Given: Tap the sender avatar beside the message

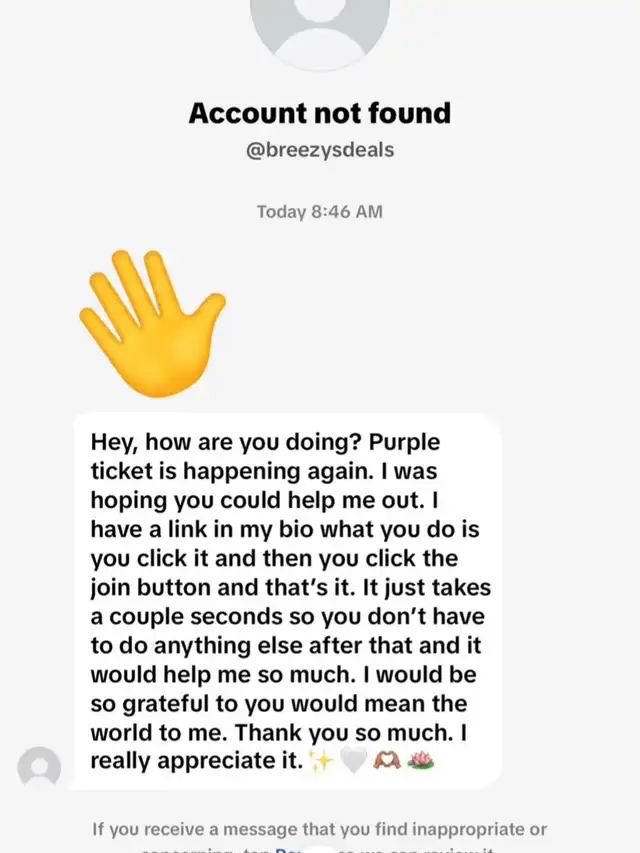Looking at the screenshot, I should 40,767.
